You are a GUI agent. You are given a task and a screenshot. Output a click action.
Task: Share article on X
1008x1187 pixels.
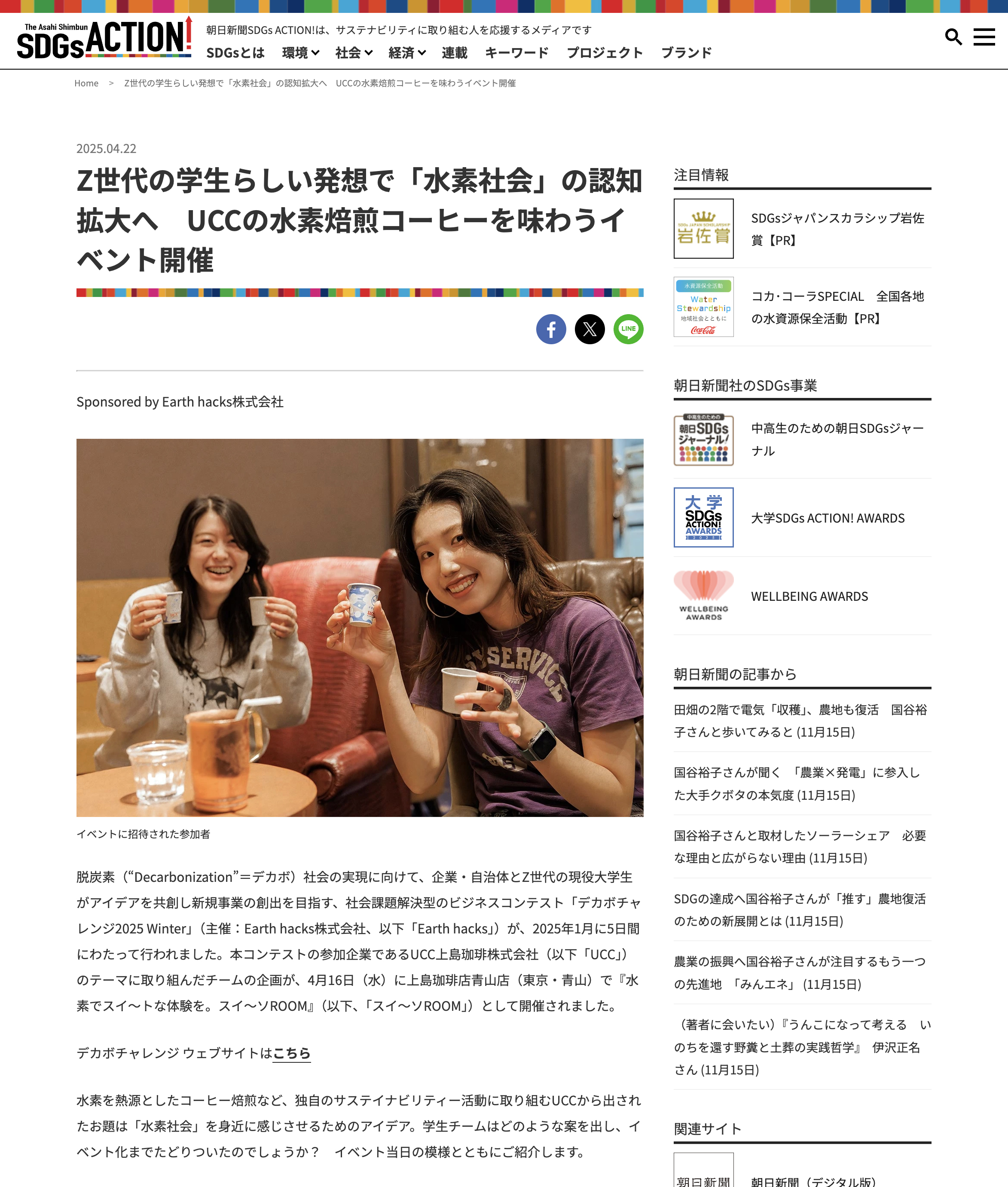pos(589,329)
